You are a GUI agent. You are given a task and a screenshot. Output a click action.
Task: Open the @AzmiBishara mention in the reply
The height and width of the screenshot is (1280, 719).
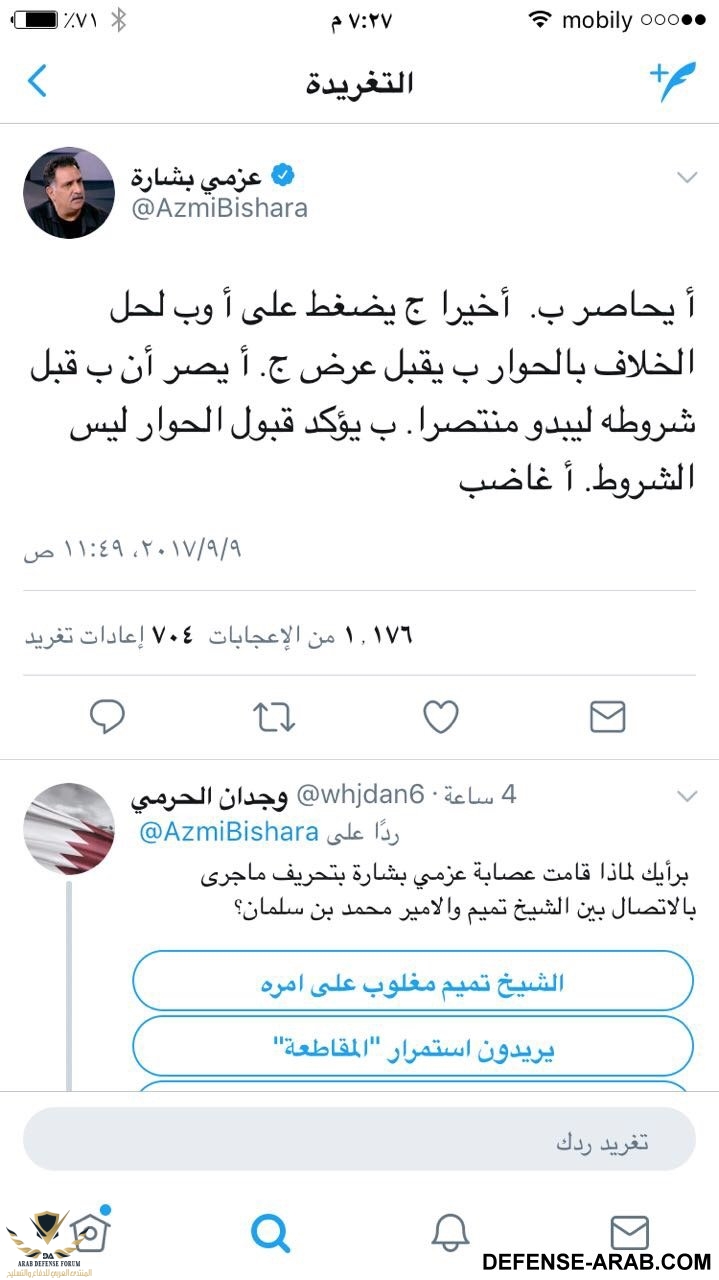(x=228, y=832)
